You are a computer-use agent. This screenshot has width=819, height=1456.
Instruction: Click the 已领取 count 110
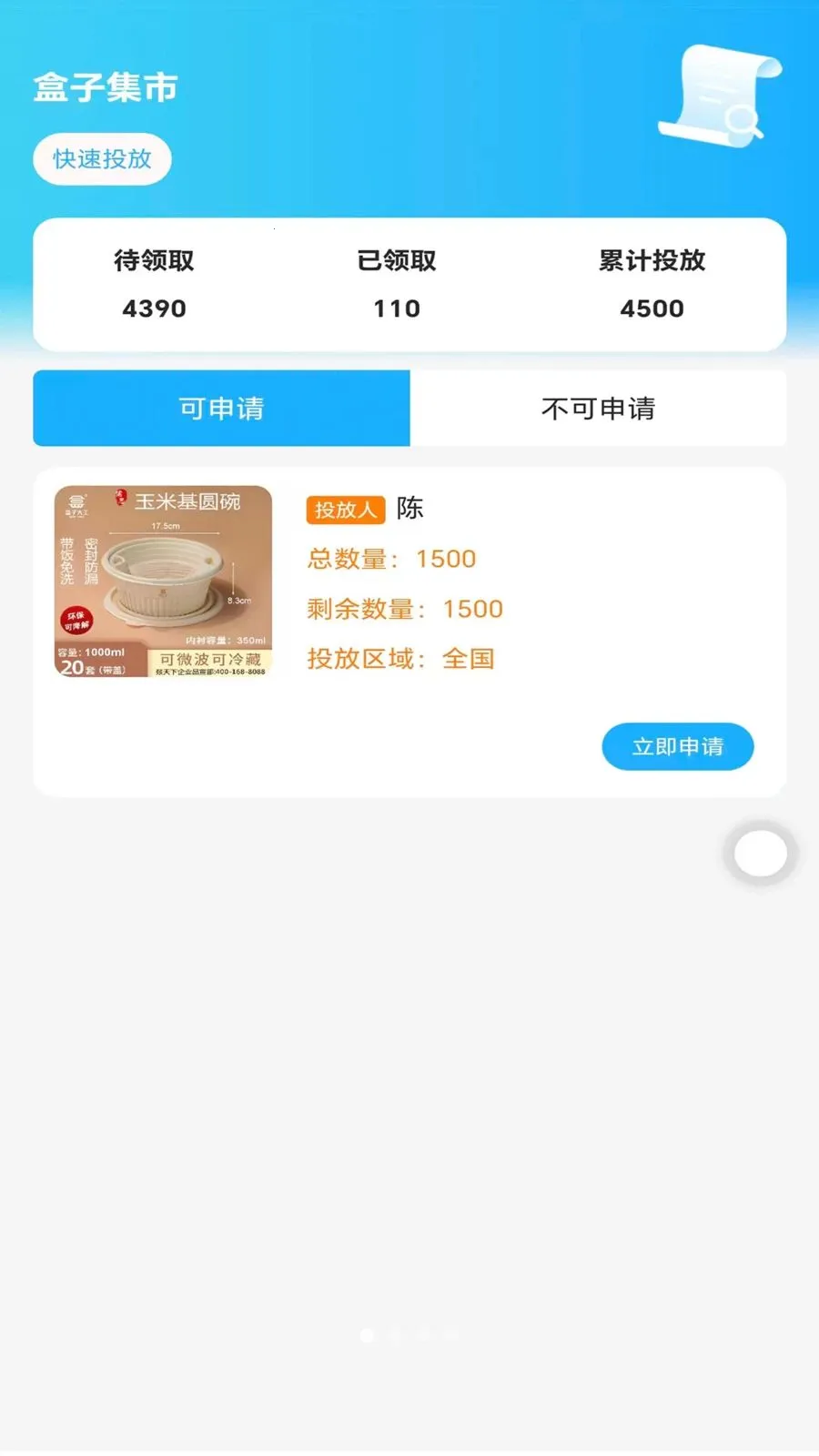click(x=398, y=308)
